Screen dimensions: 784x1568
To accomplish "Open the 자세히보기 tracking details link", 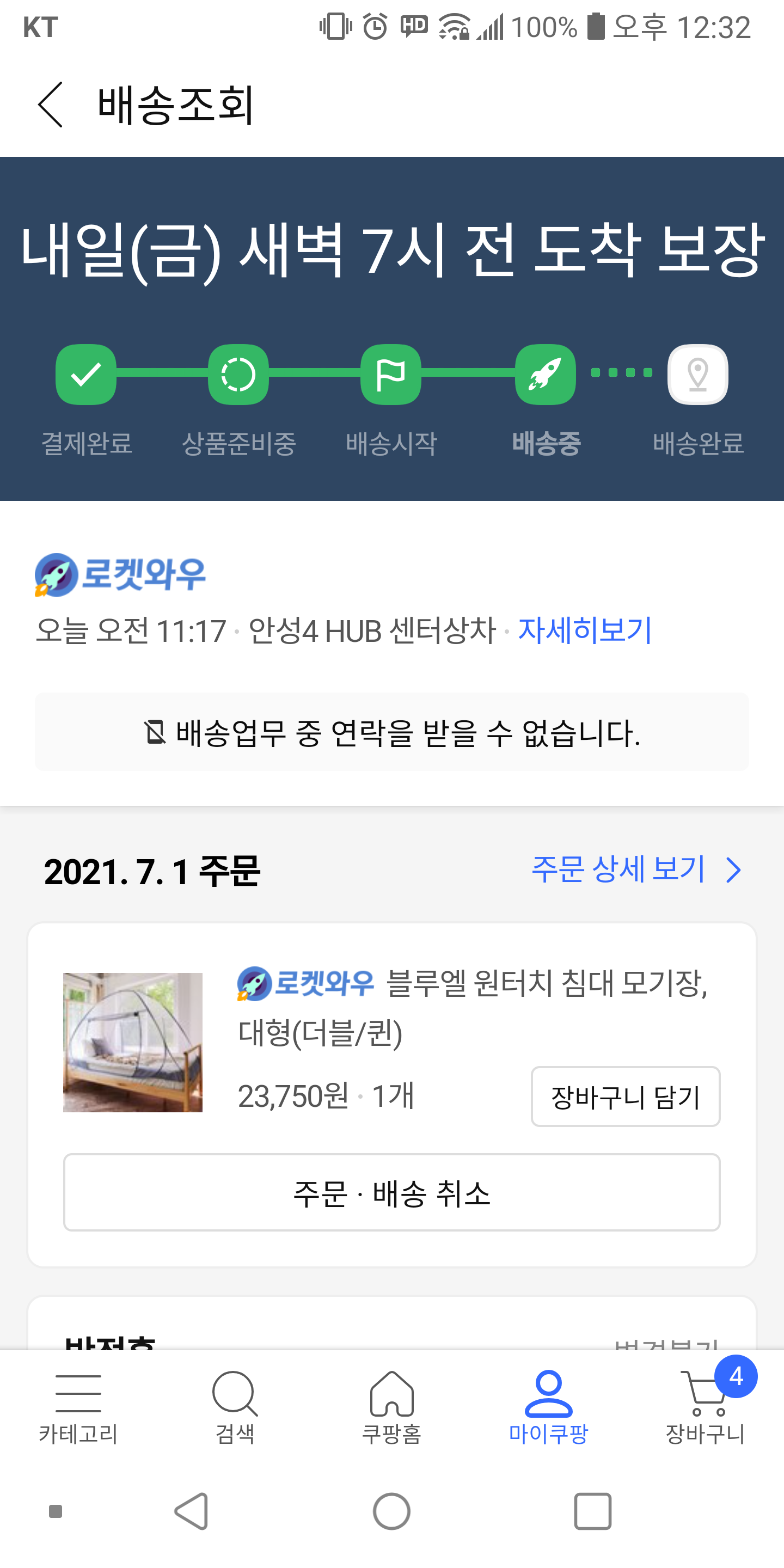I will click(584, 630).
